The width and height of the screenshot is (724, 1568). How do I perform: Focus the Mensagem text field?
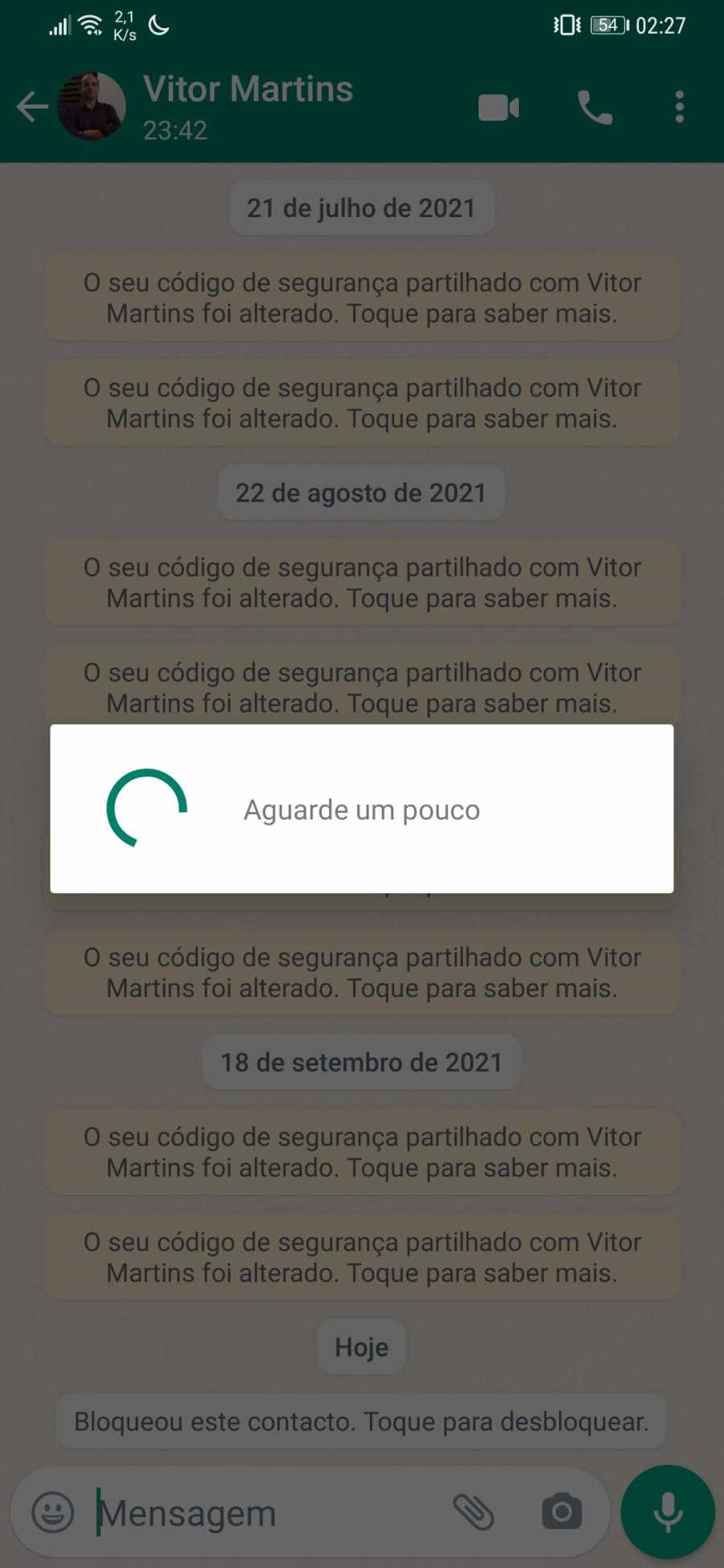[x=265, y=1513]
